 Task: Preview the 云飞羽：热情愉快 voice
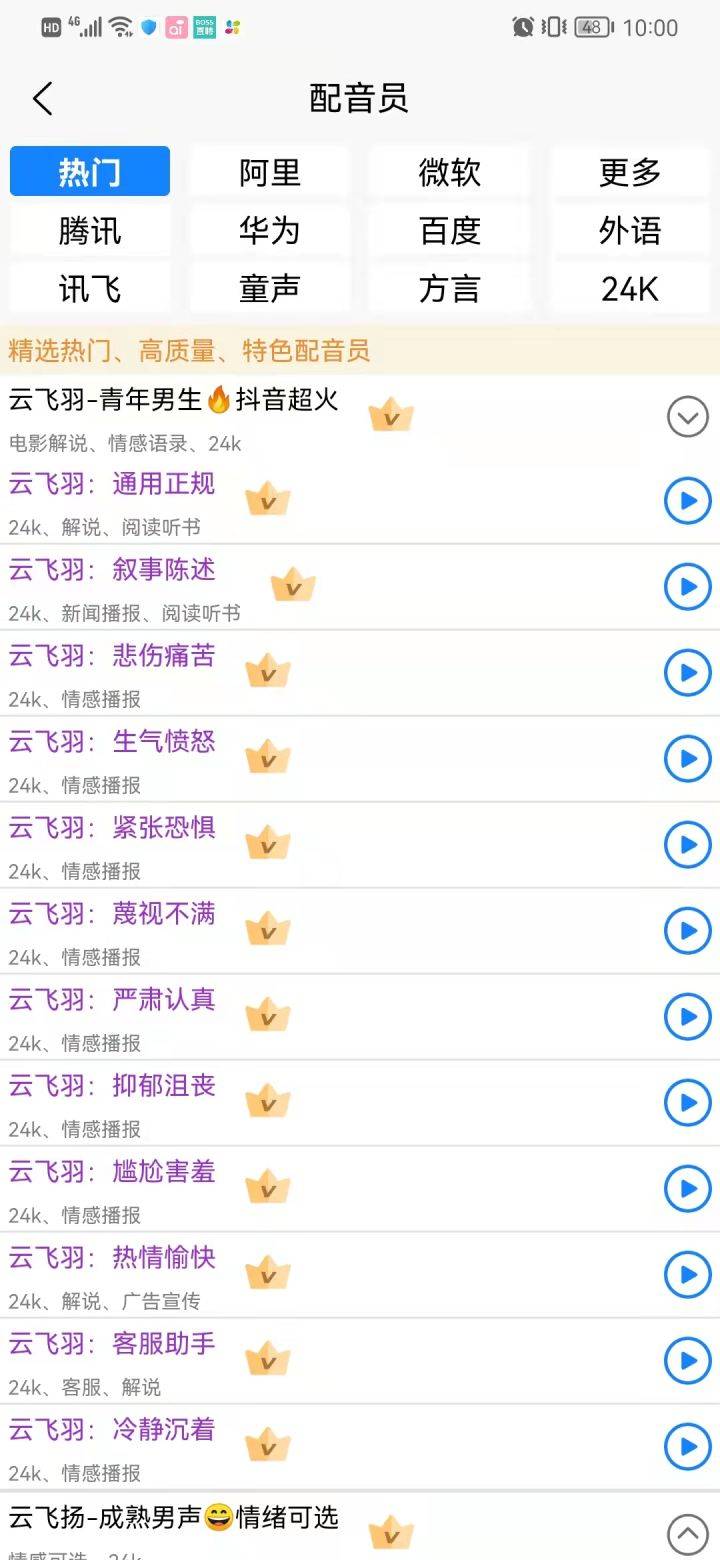[687, 1275]
